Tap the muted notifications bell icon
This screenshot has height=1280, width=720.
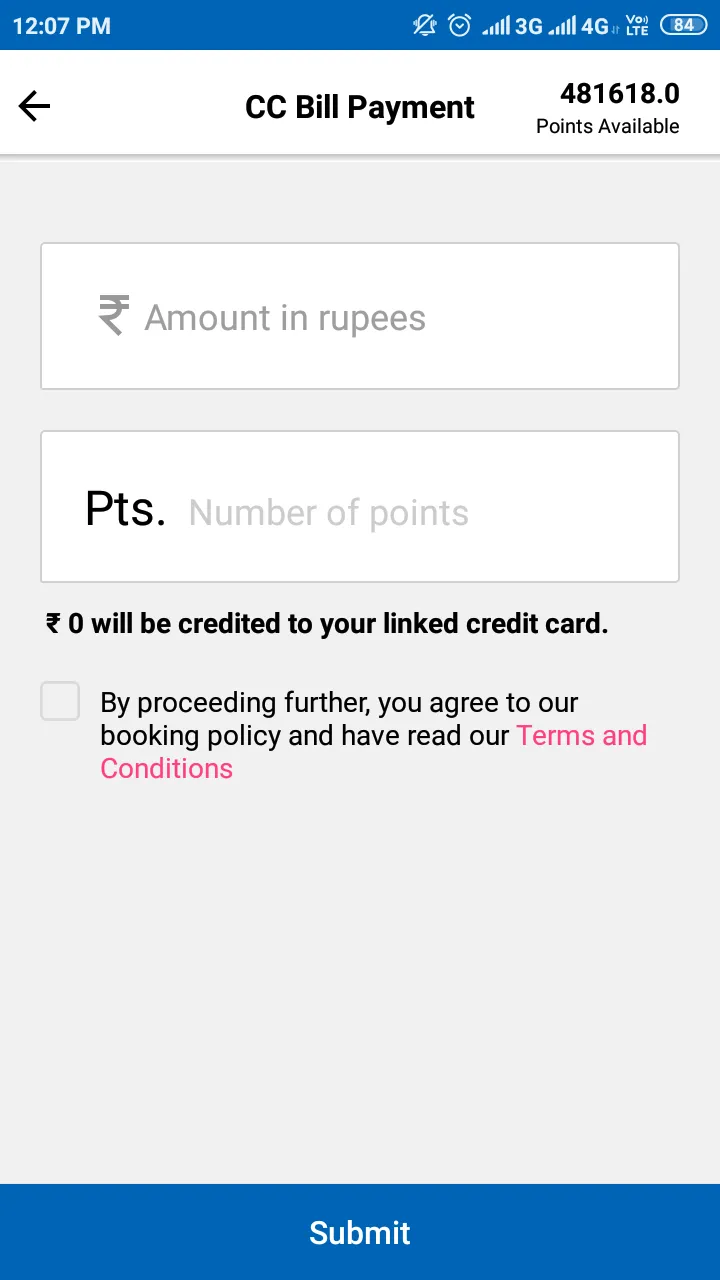pos(424,25)
